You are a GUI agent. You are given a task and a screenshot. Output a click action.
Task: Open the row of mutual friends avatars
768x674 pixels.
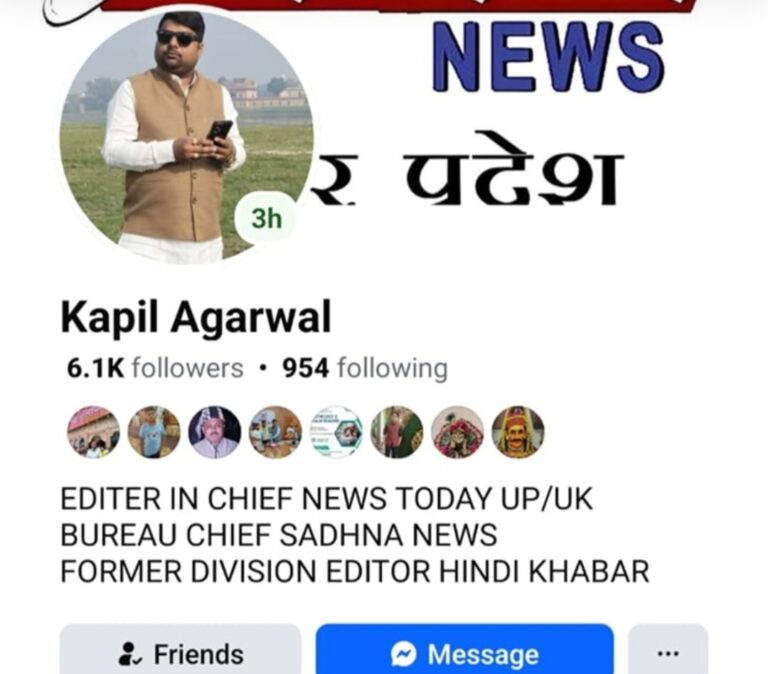[305, 432]
